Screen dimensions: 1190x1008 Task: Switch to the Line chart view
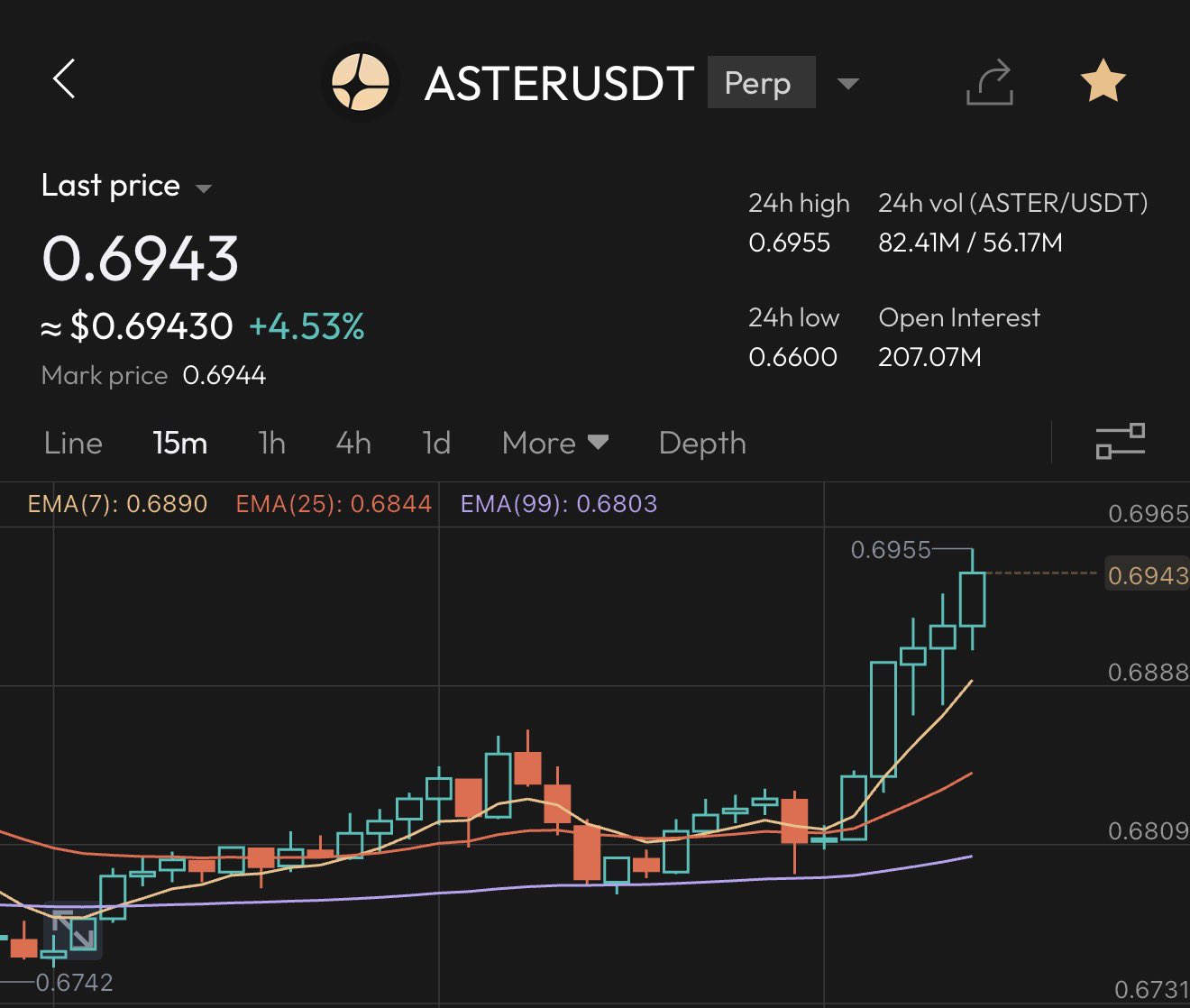(x=73, y=443)
